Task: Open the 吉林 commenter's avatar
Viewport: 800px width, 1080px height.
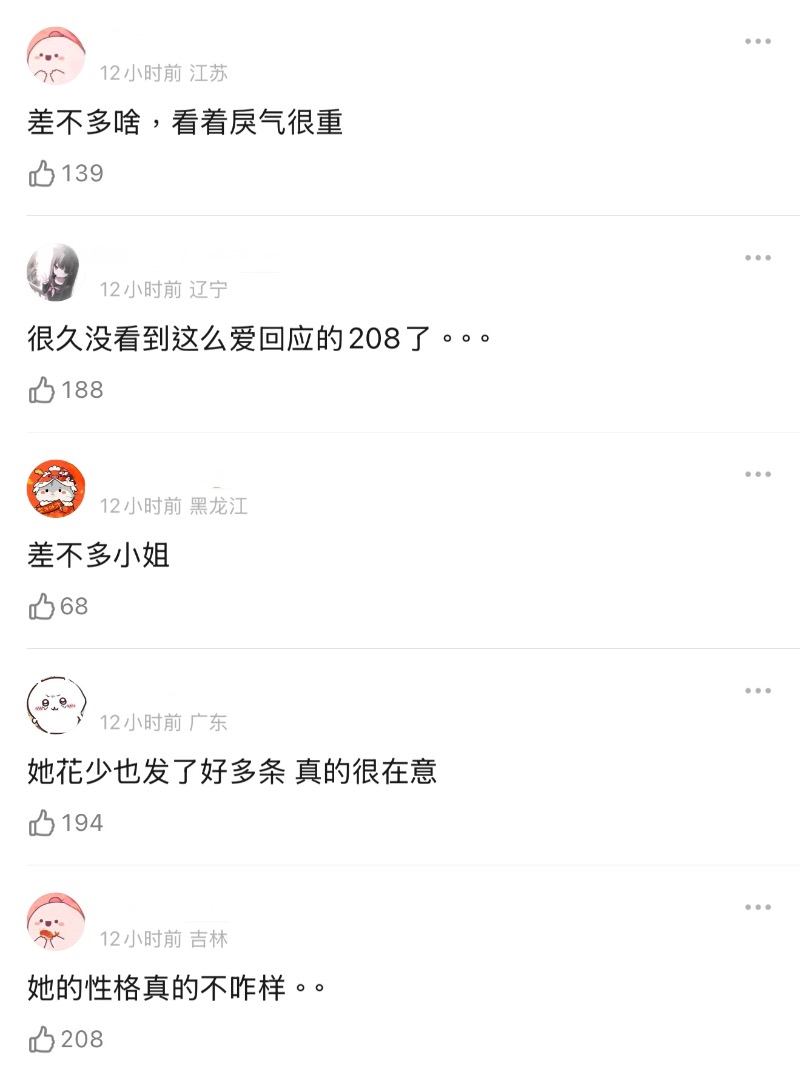Action: tap(56, 922)
